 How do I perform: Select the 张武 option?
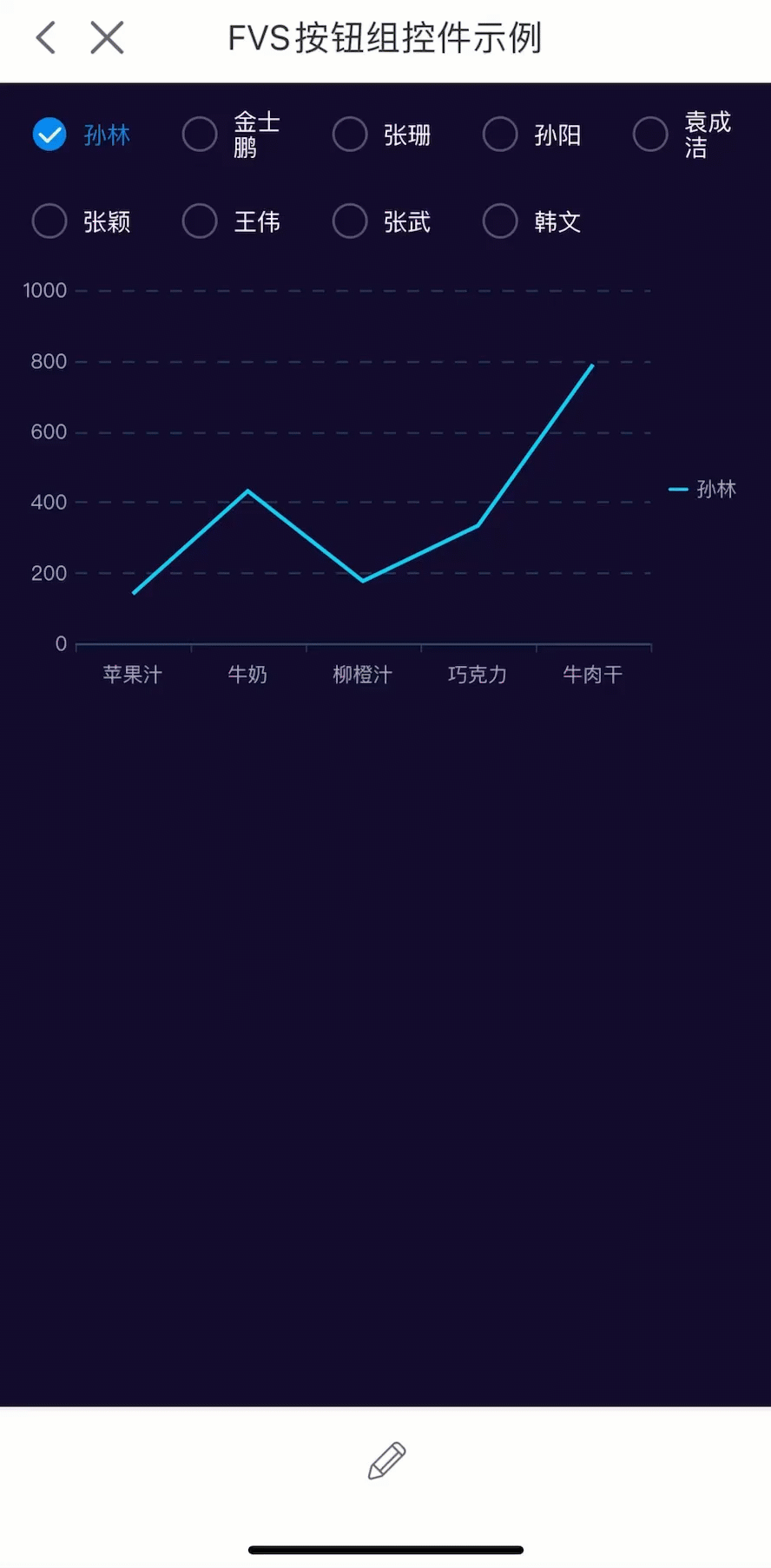350,221
